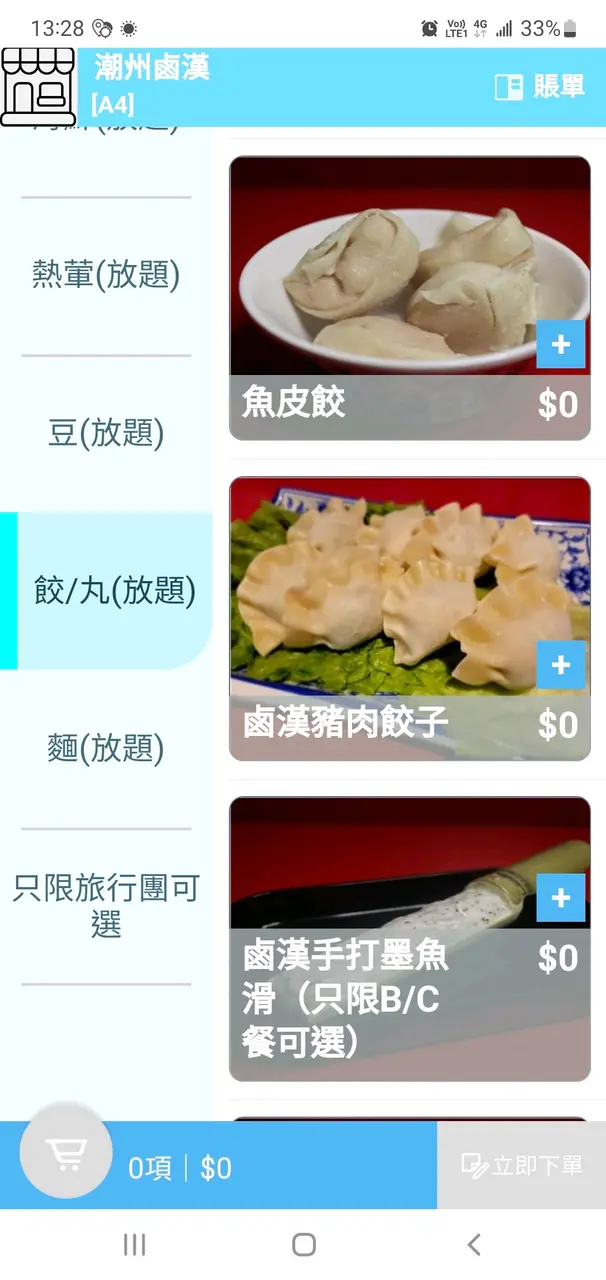Go back with the system back button
This screenshot has height=1280, width=606.
(x=474, y=1244)
